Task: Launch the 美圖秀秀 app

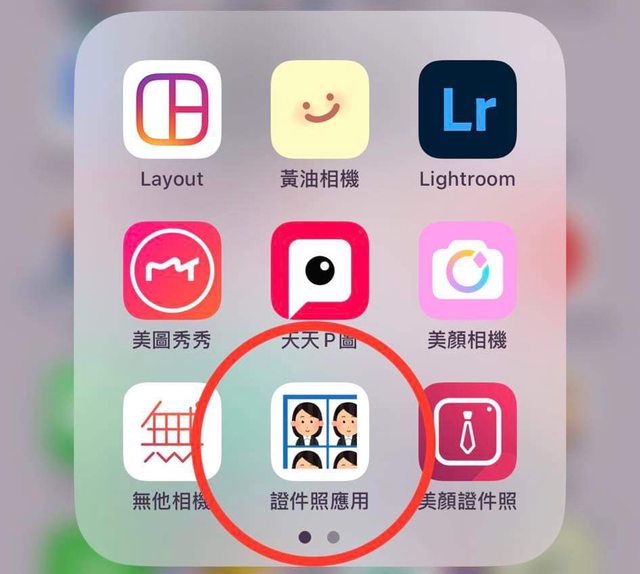Action: coord(171,271)
